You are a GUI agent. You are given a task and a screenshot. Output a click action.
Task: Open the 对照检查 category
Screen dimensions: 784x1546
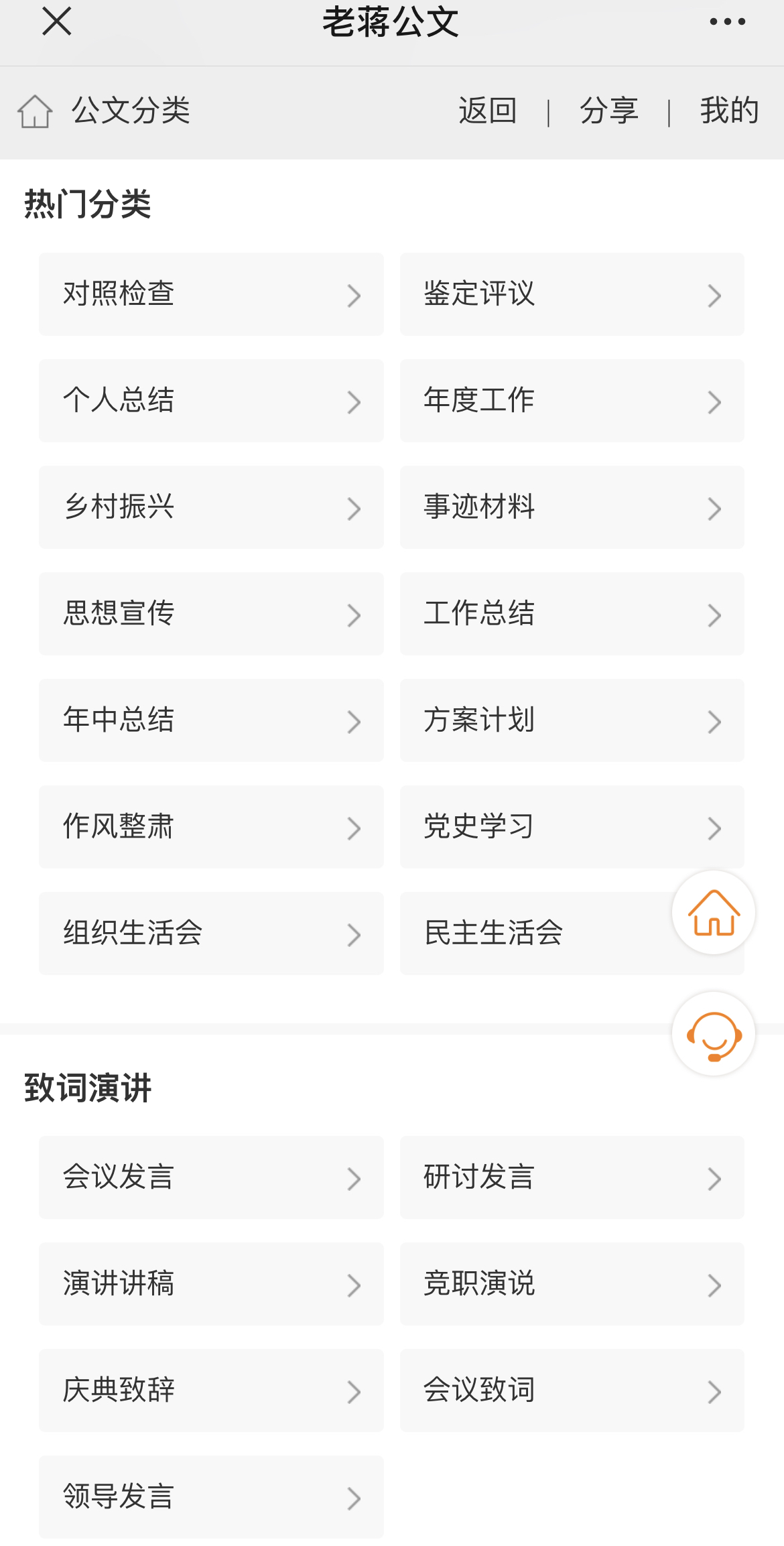tap(211, 294)
